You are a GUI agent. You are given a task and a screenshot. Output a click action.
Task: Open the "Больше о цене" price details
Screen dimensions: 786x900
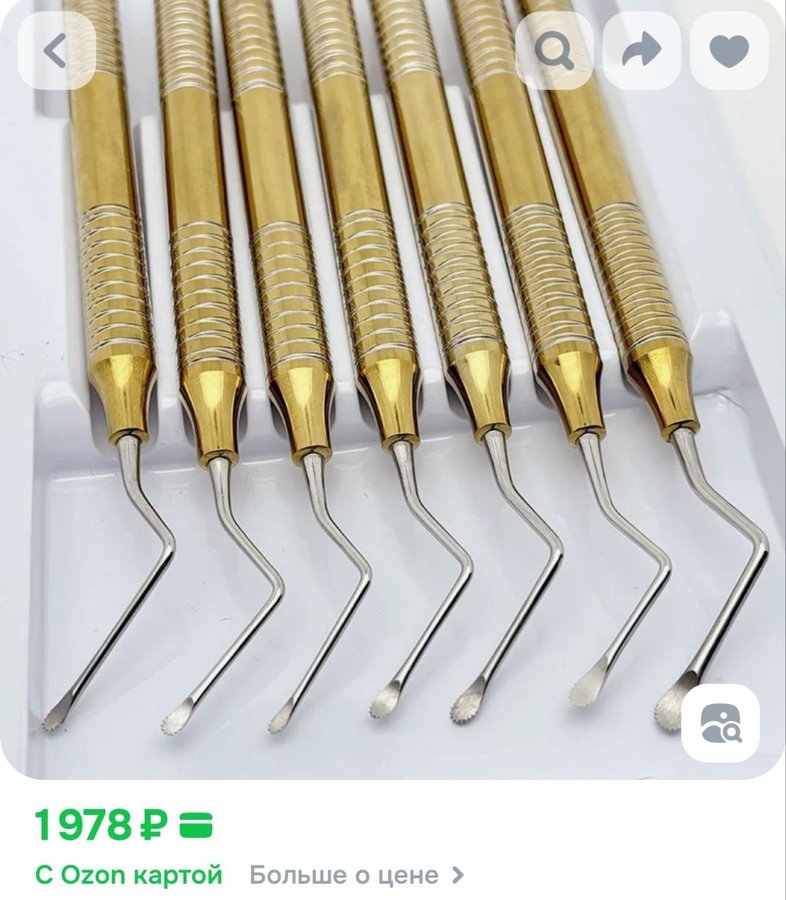[x=356, y=875]
